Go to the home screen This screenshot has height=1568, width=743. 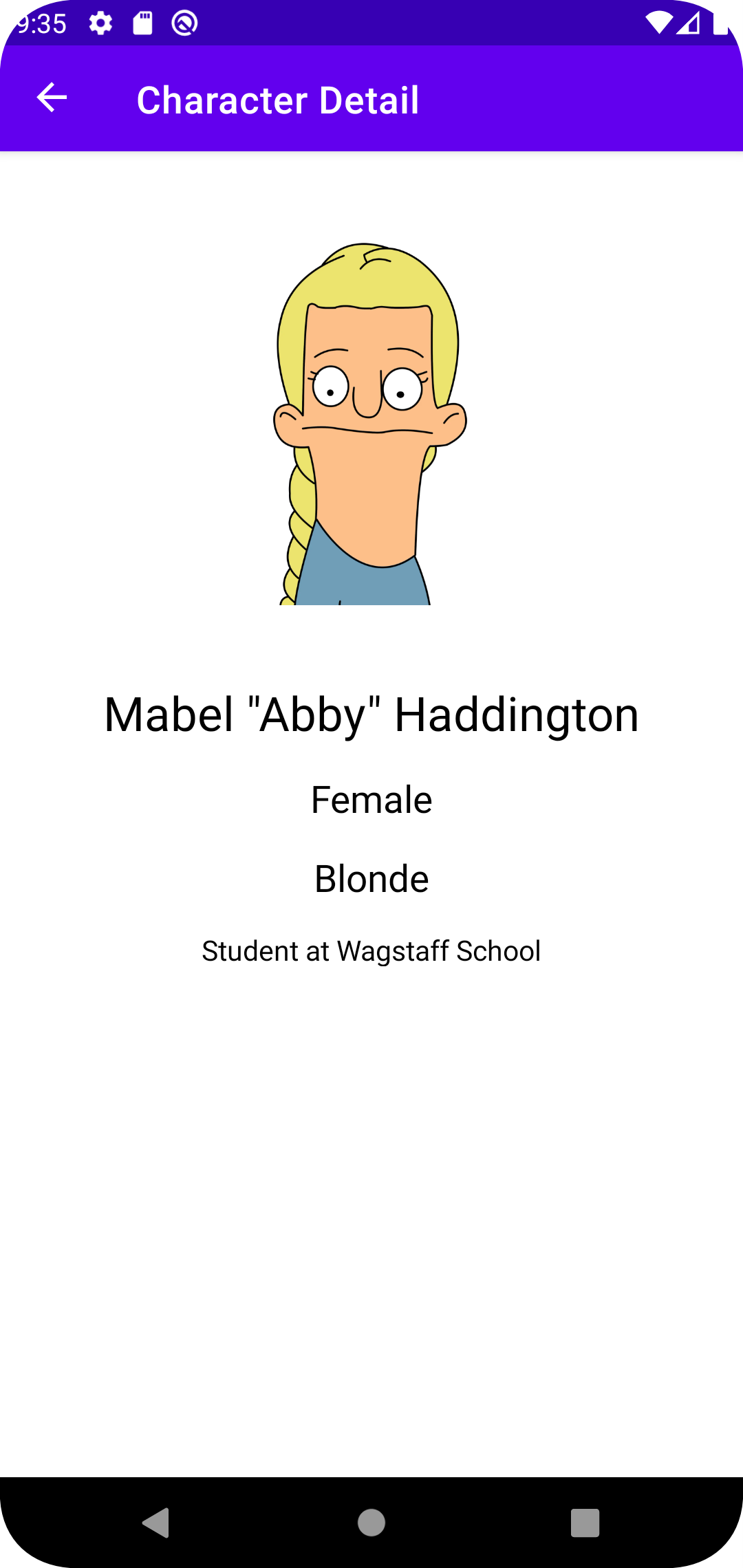[x=371, y=1522]
